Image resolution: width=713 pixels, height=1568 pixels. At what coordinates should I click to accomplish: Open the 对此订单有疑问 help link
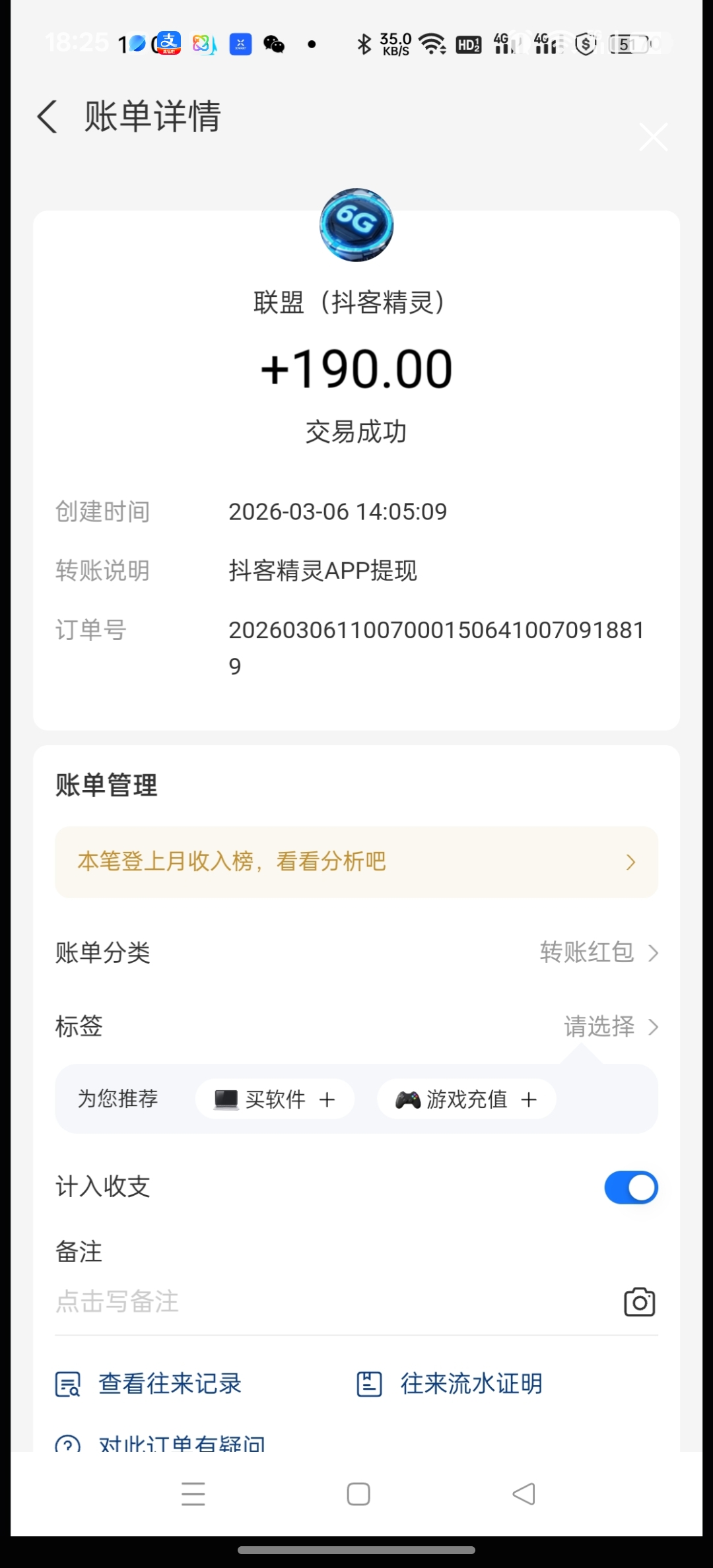point(161,1444)
